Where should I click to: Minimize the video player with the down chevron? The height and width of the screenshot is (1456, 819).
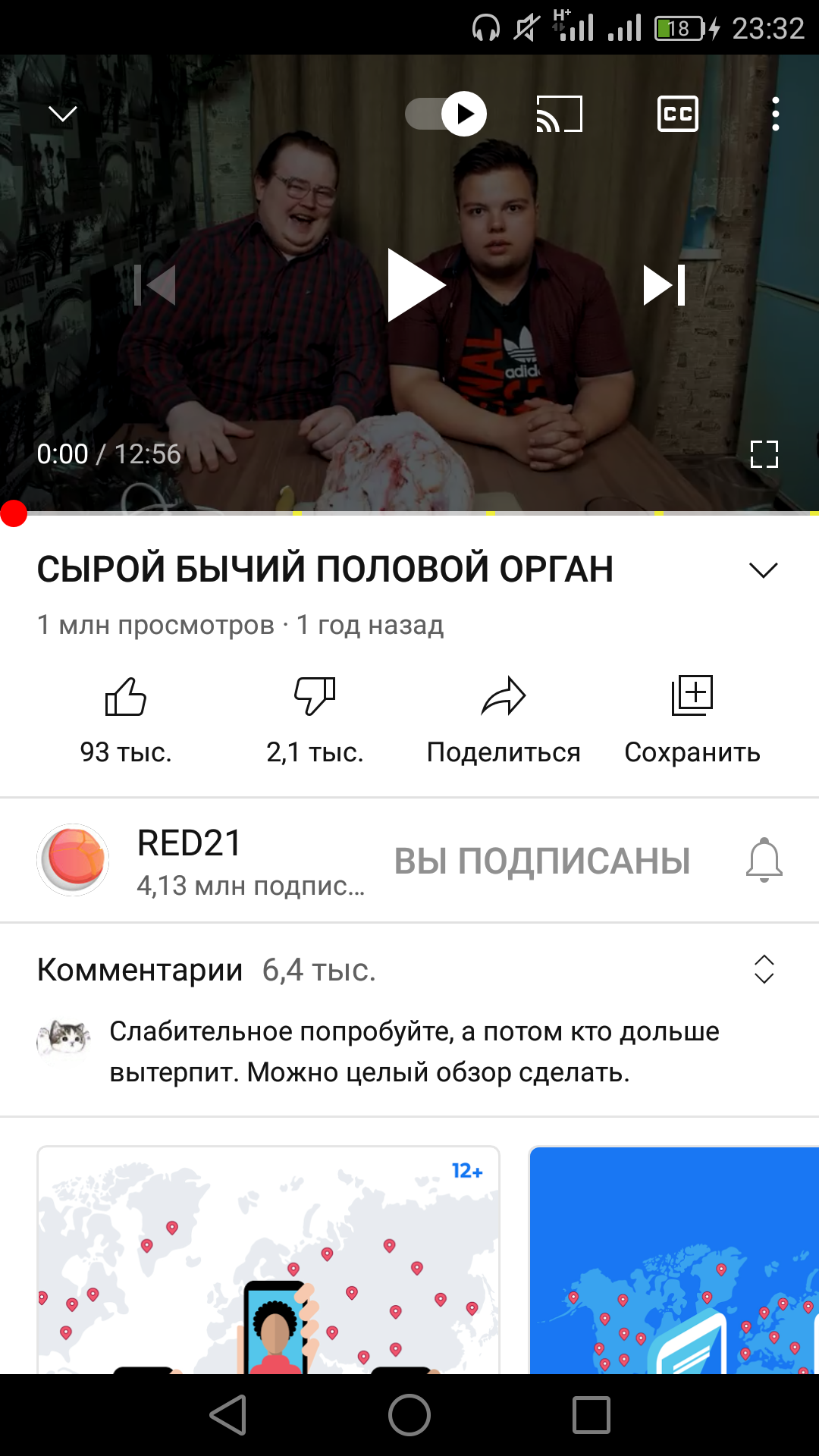click(x=62, y=114)
